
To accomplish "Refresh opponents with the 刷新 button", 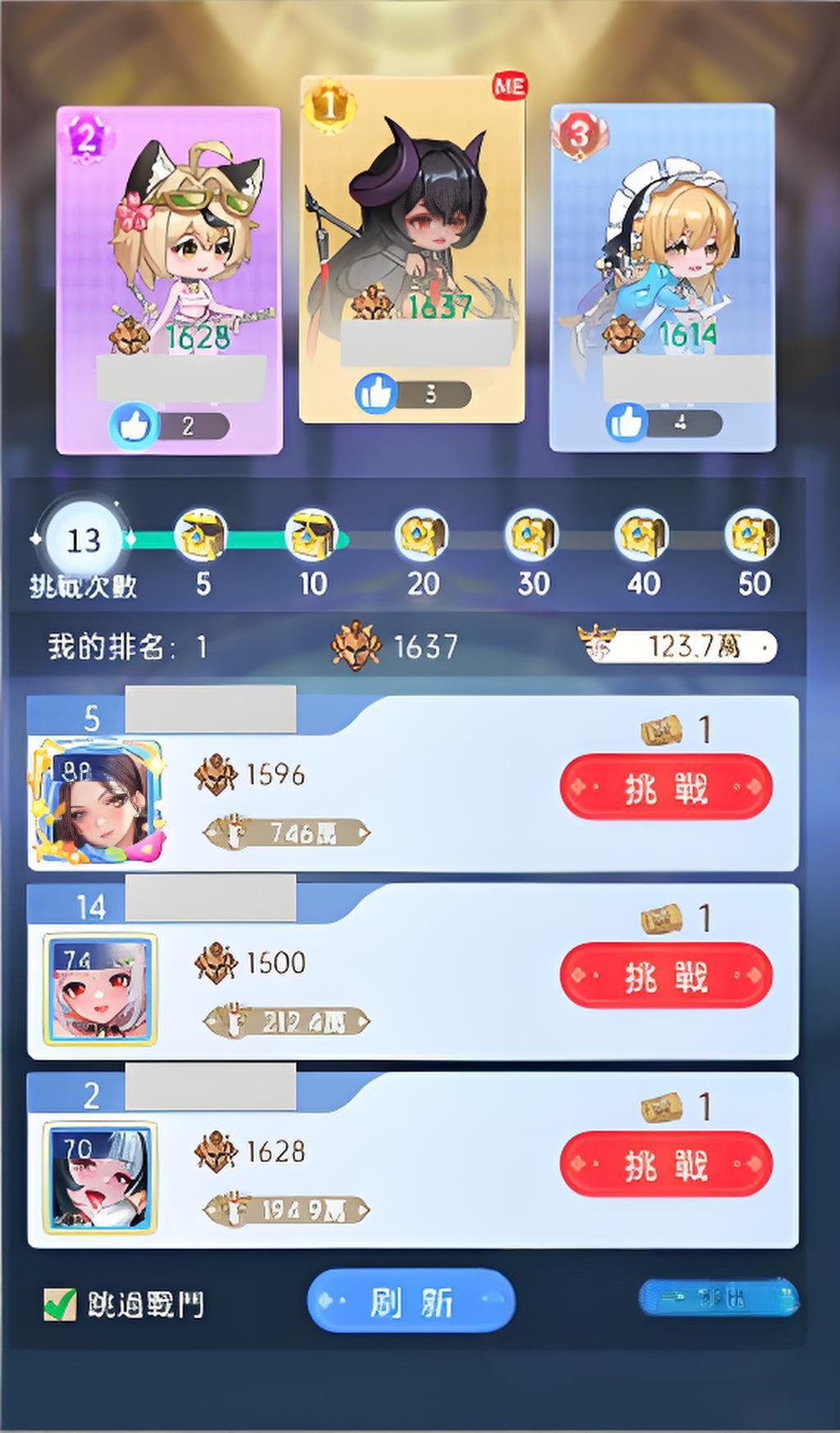I will (411, 1301).
